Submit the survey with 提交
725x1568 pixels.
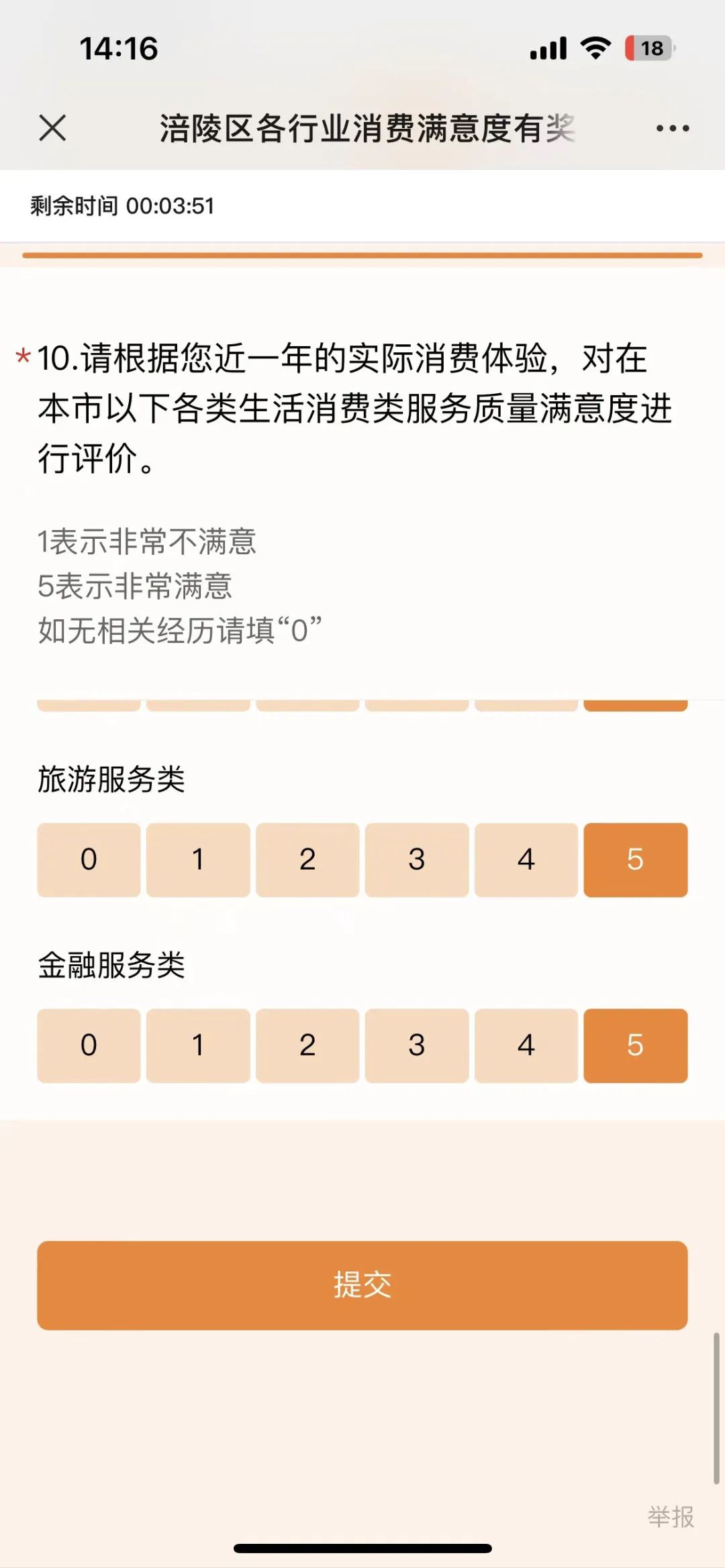coord(362,1285)
